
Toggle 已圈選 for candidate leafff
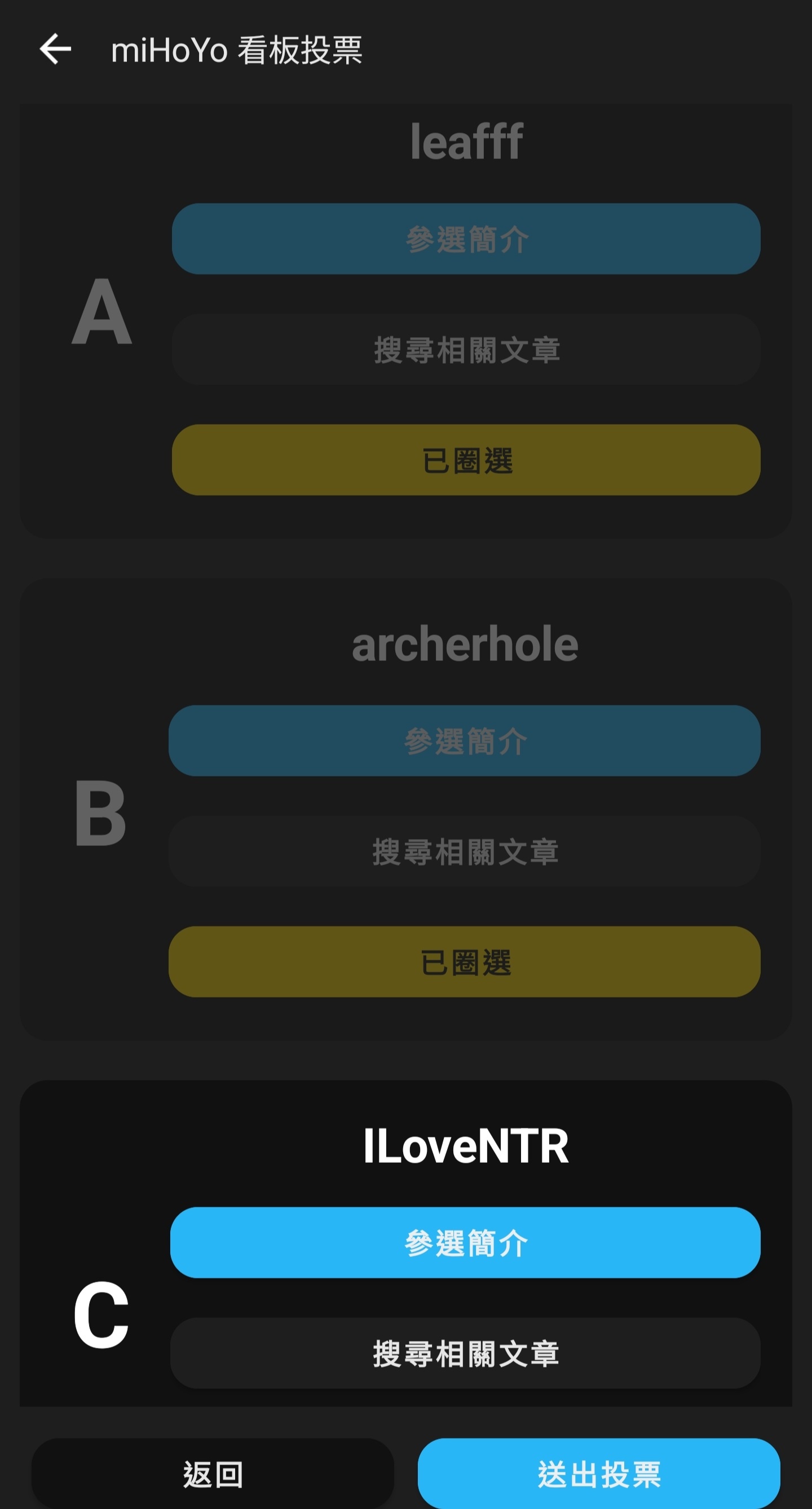[466, 460]
